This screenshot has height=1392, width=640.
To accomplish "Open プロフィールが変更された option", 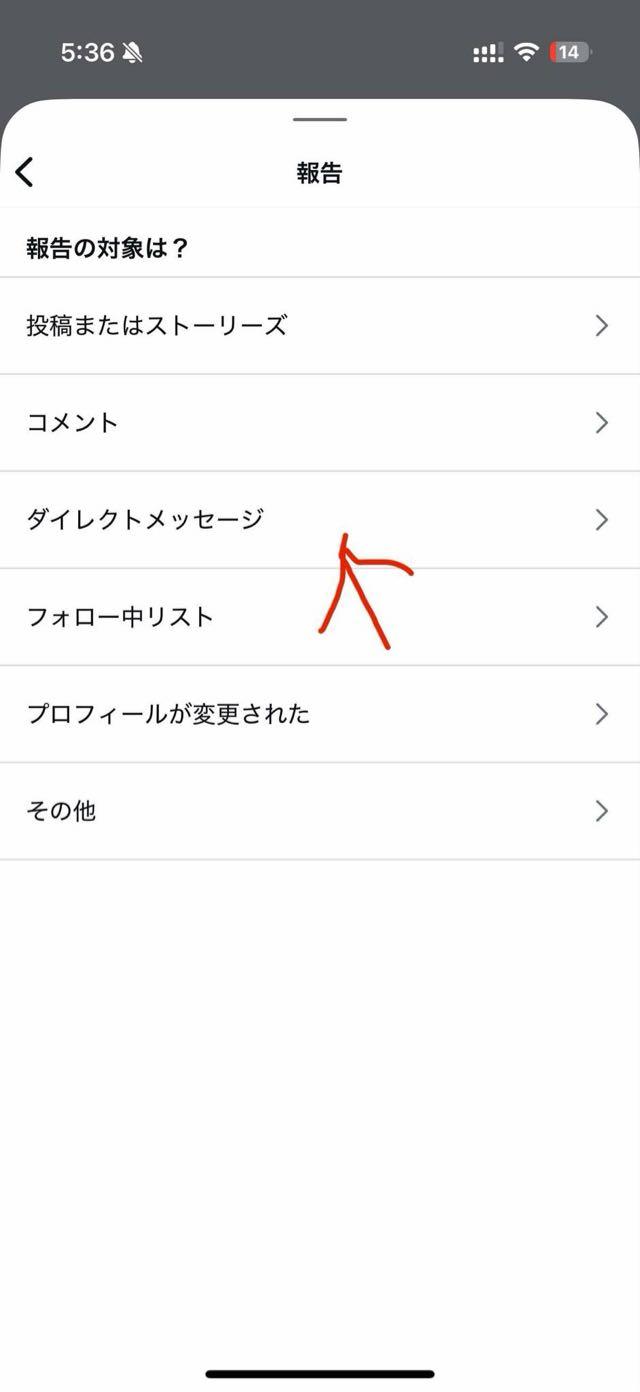I will 320,714.
